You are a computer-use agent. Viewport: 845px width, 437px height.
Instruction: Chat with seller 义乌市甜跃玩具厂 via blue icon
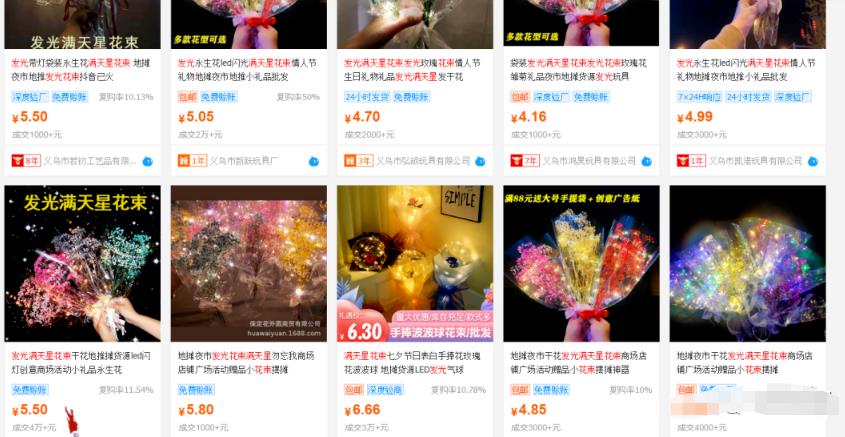coord(313,161)
